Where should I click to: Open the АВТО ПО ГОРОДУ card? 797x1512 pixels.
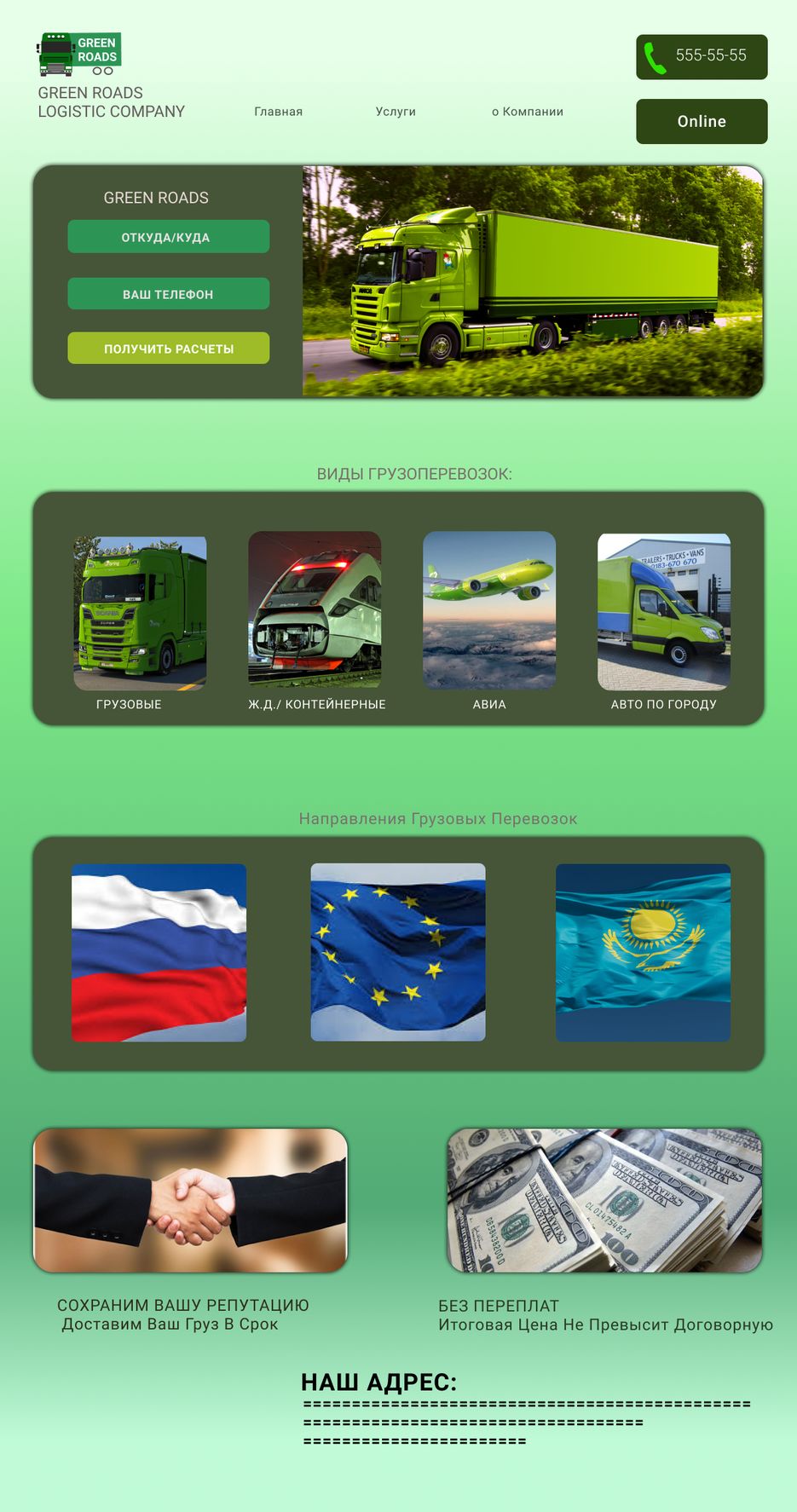(x=664, y=611)
